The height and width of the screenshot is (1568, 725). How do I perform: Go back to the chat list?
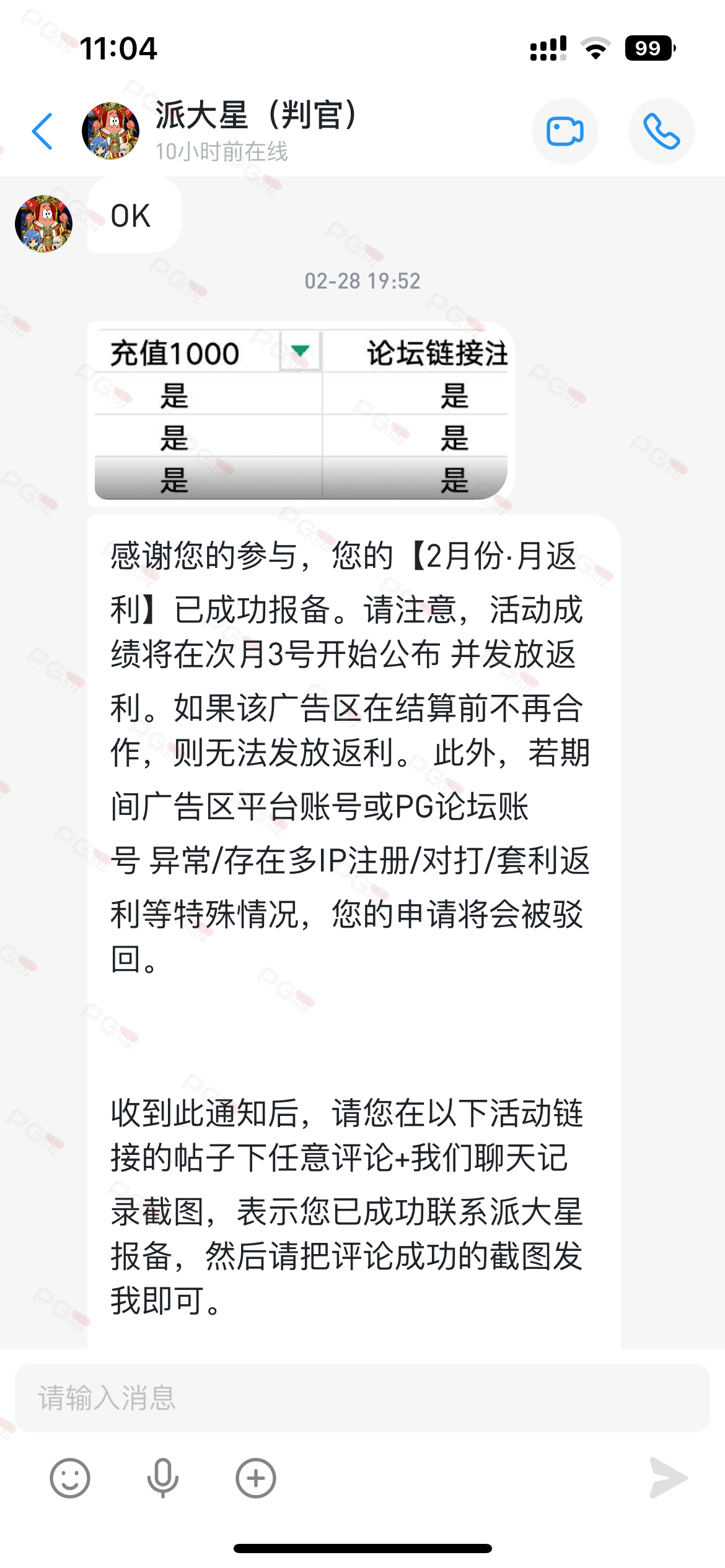(x=42, y=131)
